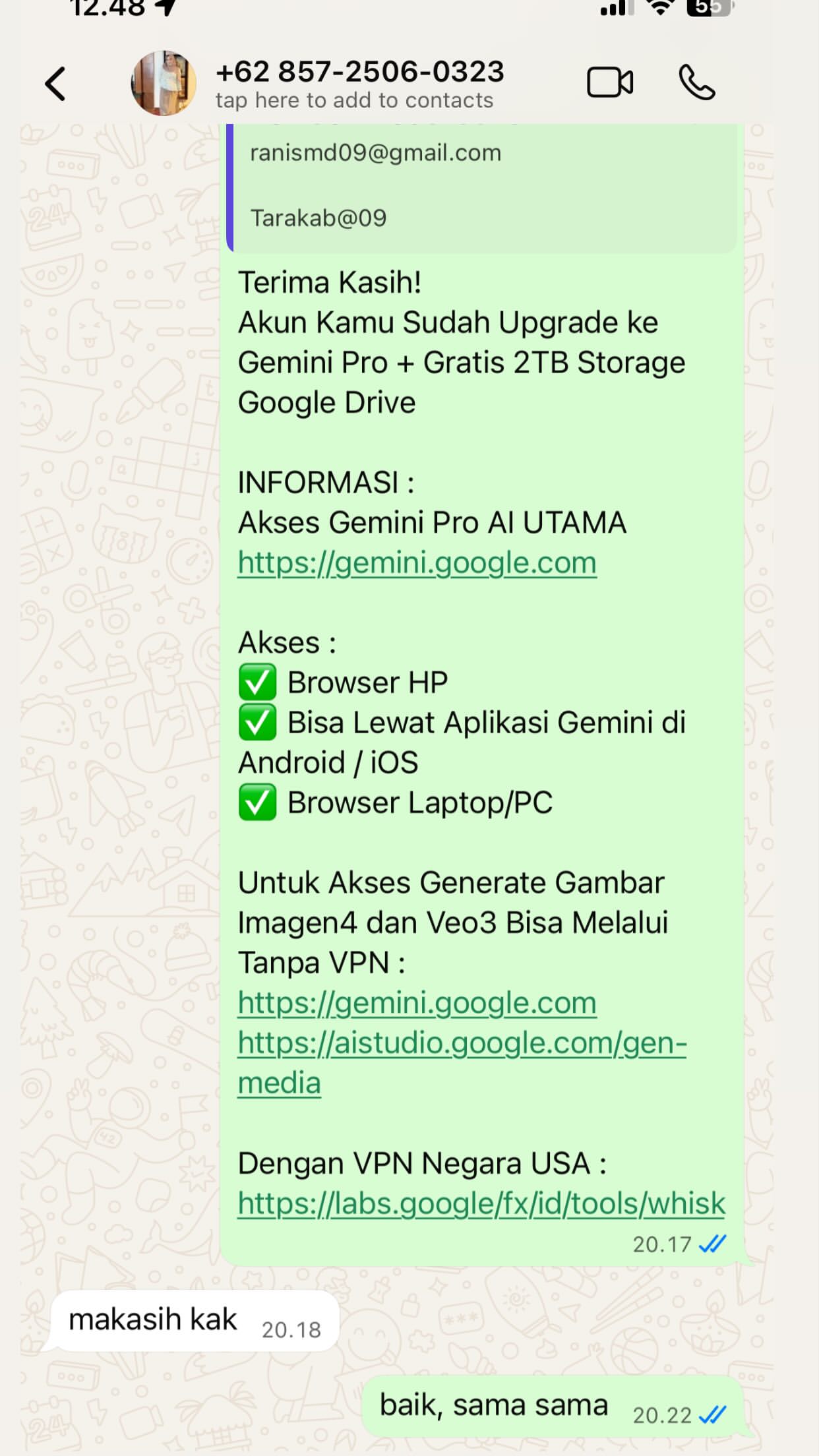Start a video call with this number

(x=610, y=82)
